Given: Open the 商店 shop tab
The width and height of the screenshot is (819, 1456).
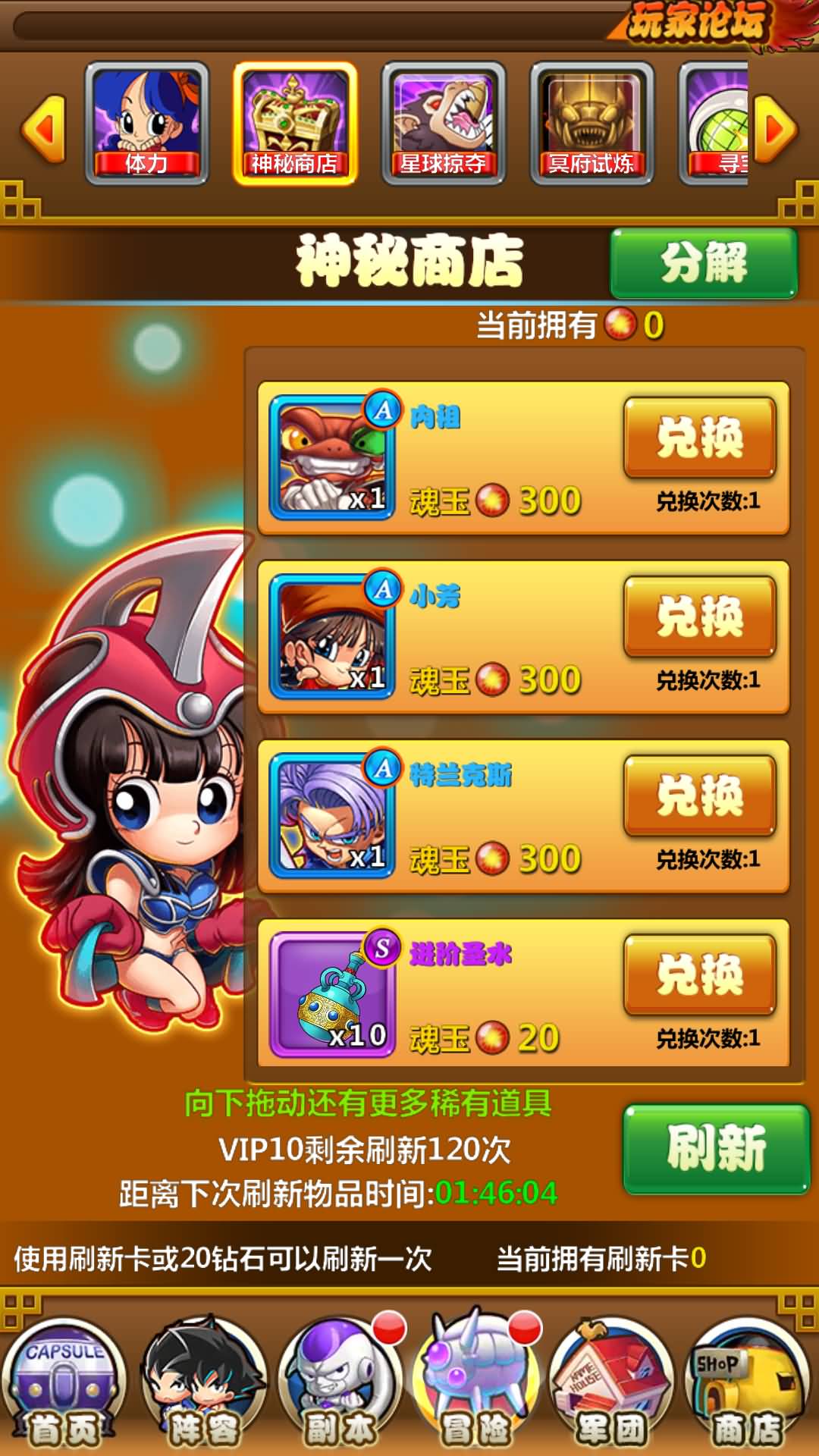Looking at the screenshot, I should (748, 1384).
